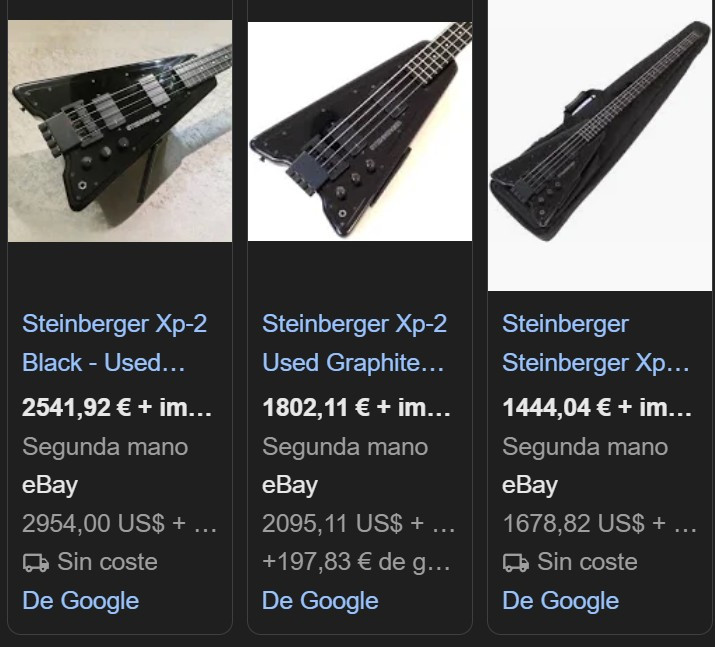Open the Steinberger Xp-2 Used Graphite listing link

tap(354, 343)
